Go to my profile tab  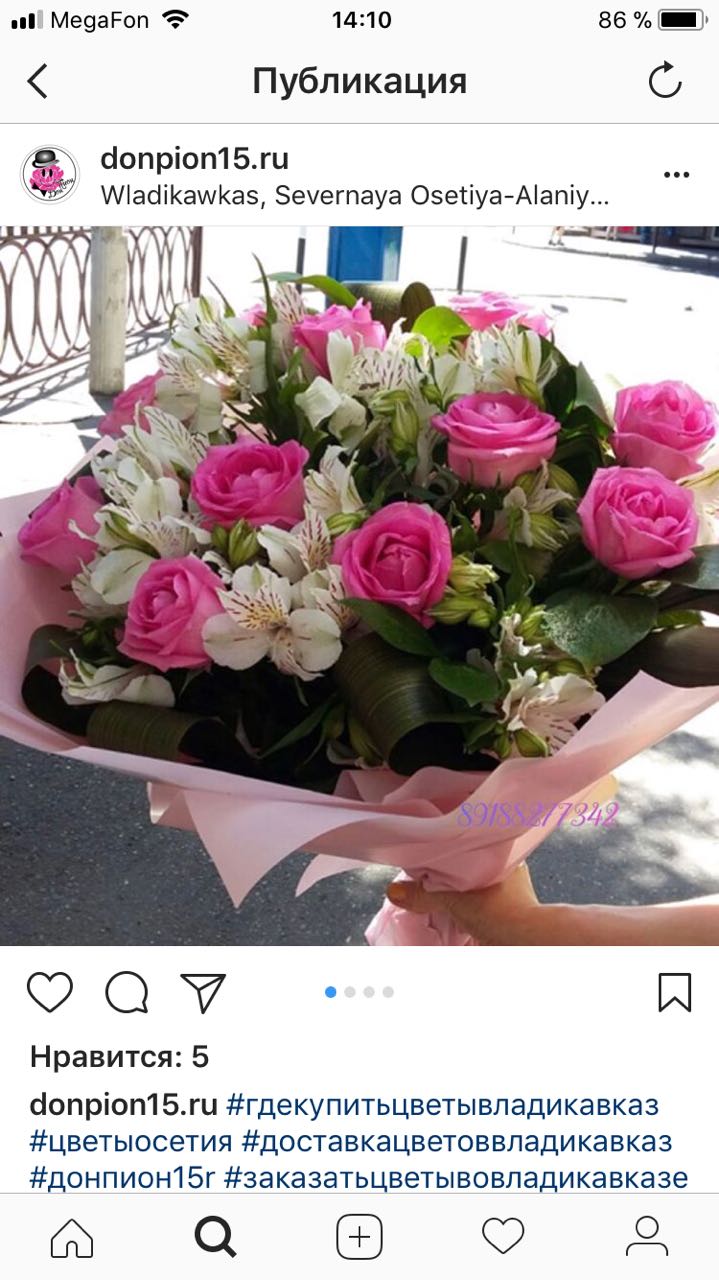(x=647, y=1238)
